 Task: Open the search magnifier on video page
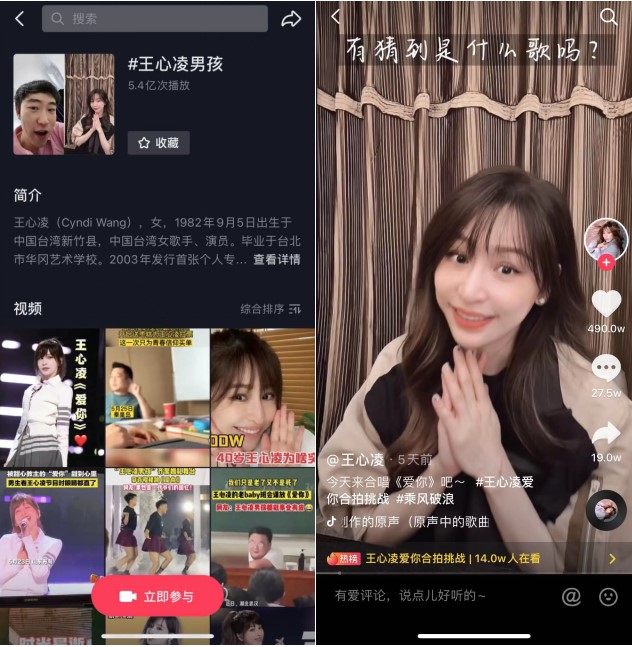click(x=608, y=16)
